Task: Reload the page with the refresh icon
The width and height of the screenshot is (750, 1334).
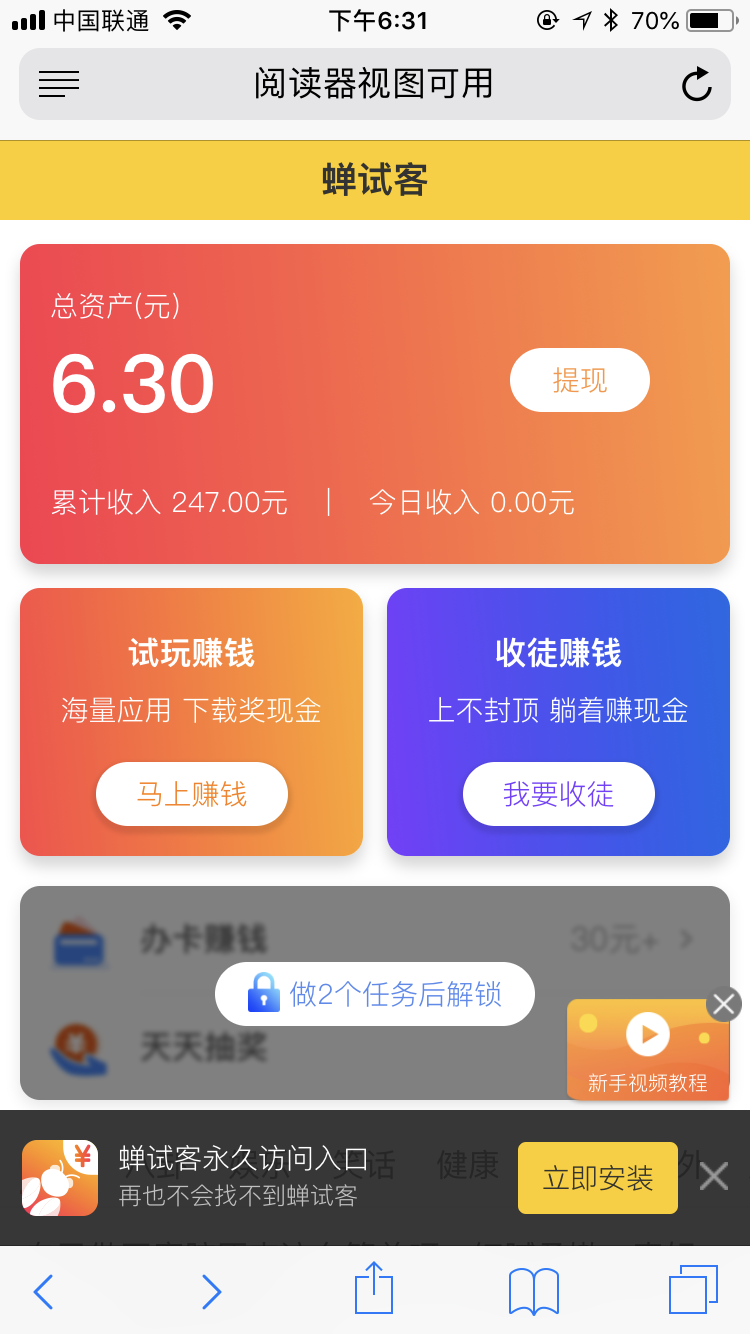Action: (697, 85)
